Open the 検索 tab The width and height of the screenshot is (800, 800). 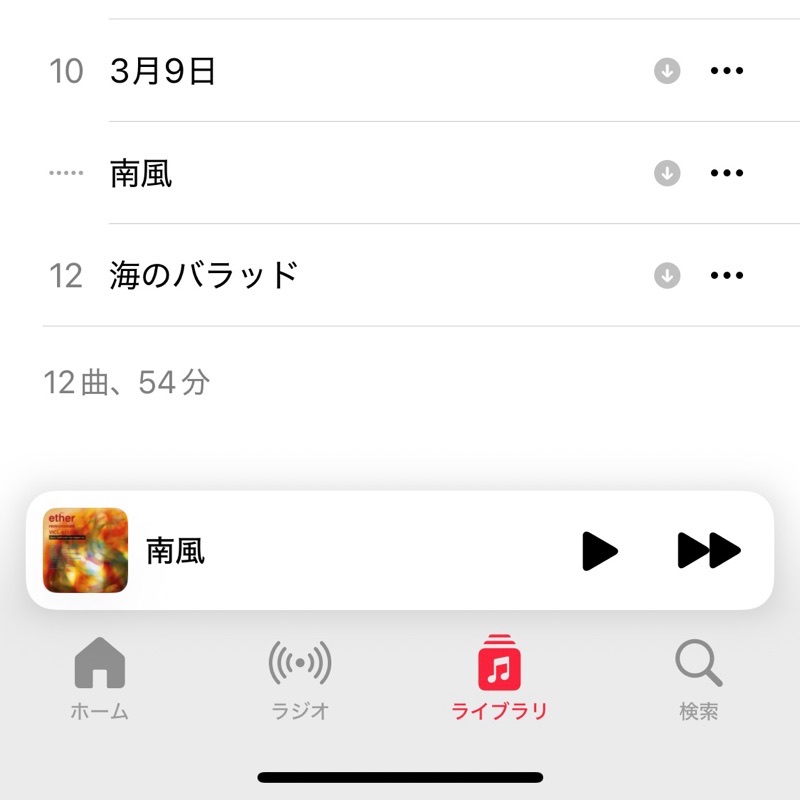(699, 680)
